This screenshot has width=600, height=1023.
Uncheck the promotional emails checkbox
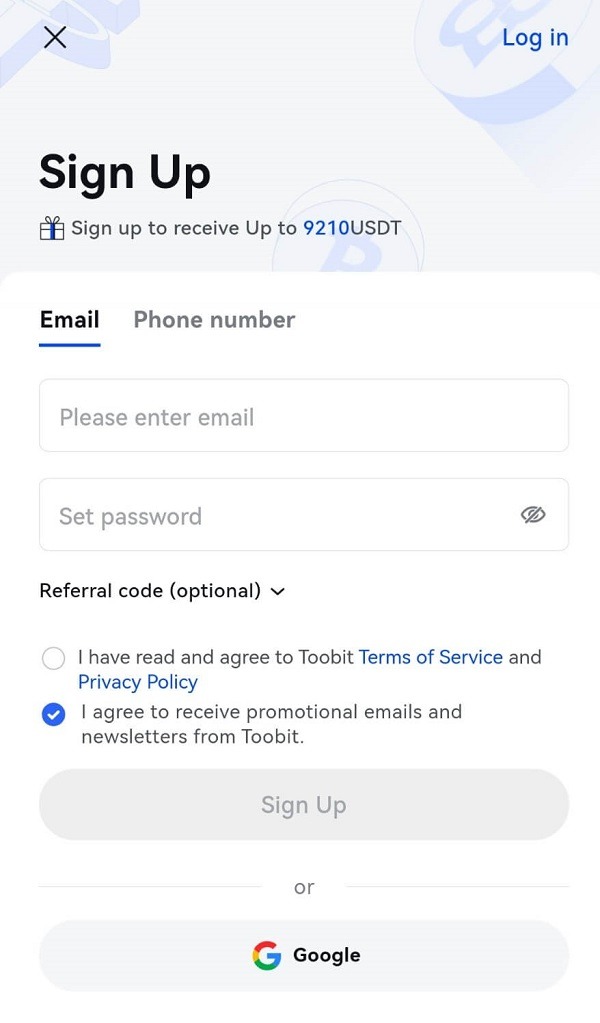click(53, 714)
